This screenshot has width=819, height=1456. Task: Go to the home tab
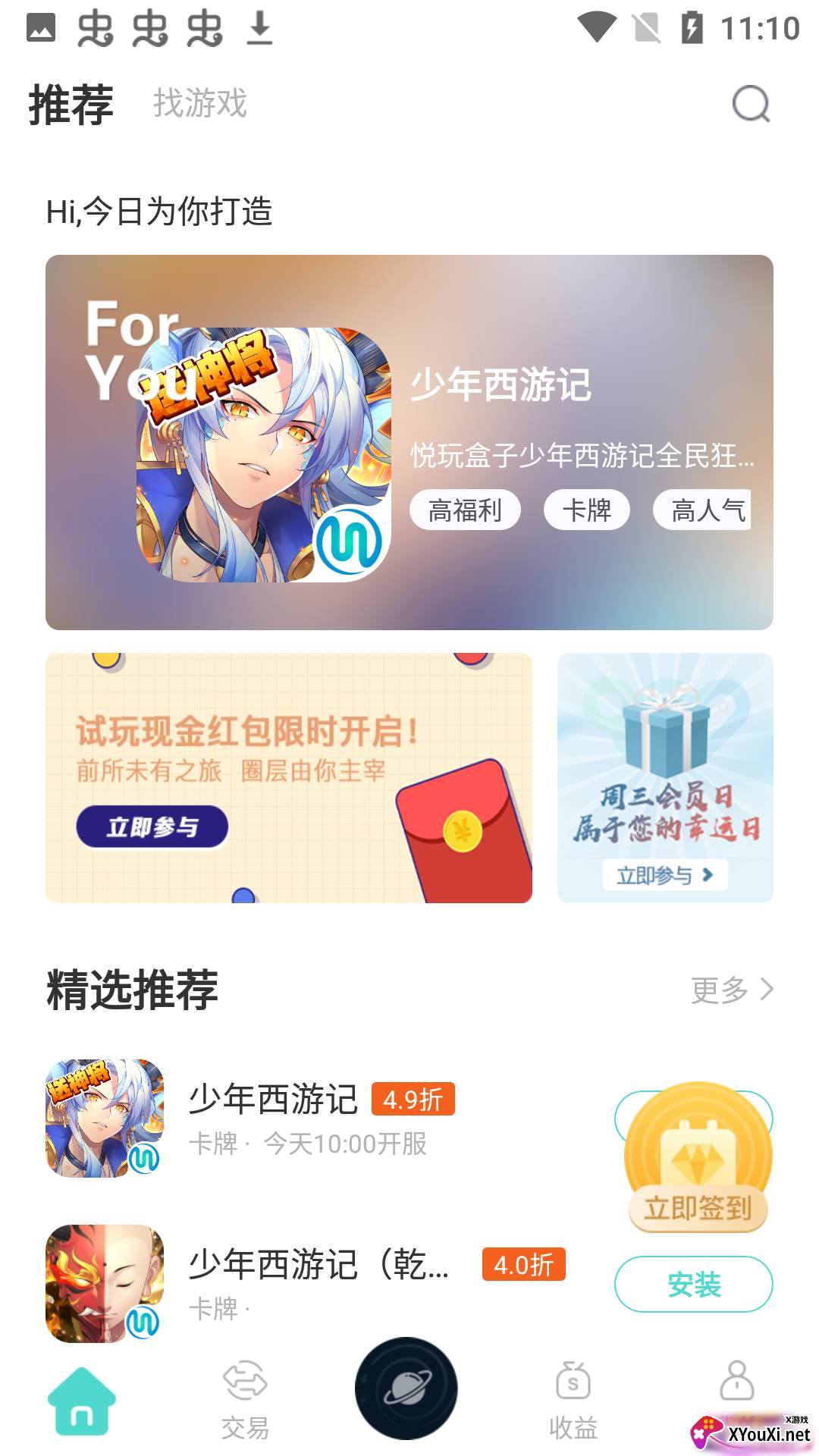[x=82, y=1401]
